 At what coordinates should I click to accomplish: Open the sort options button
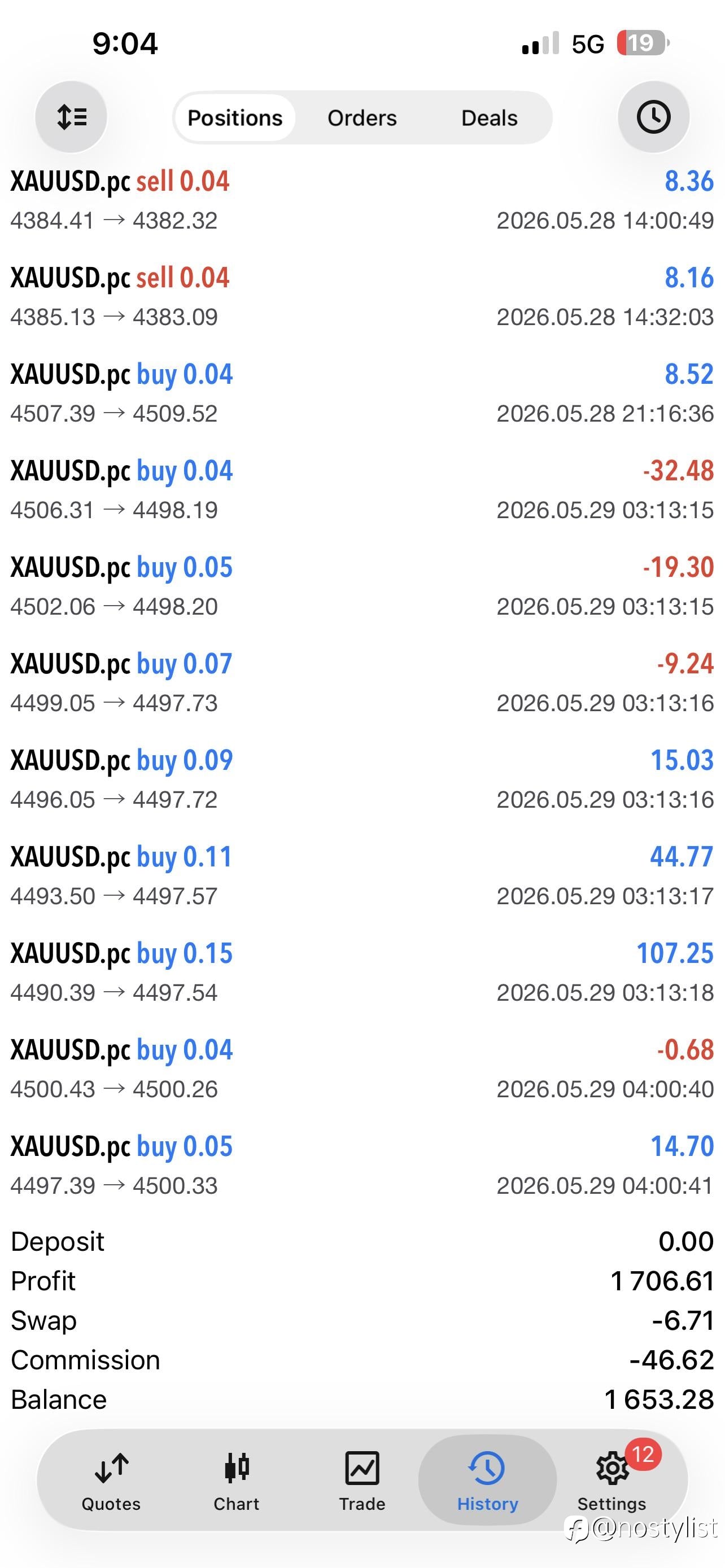click(71, 117)
